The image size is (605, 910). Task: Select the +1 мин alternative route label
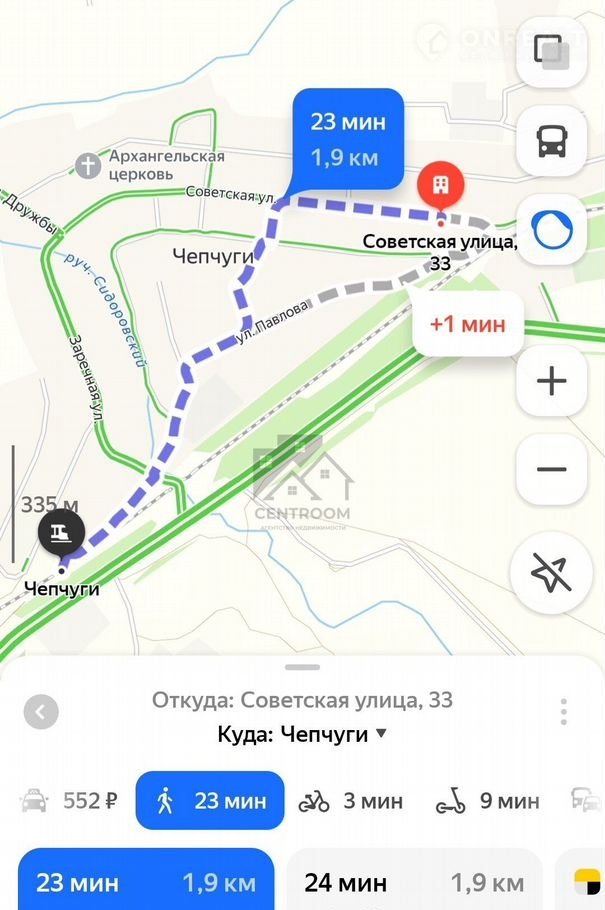tap(468, 324)
